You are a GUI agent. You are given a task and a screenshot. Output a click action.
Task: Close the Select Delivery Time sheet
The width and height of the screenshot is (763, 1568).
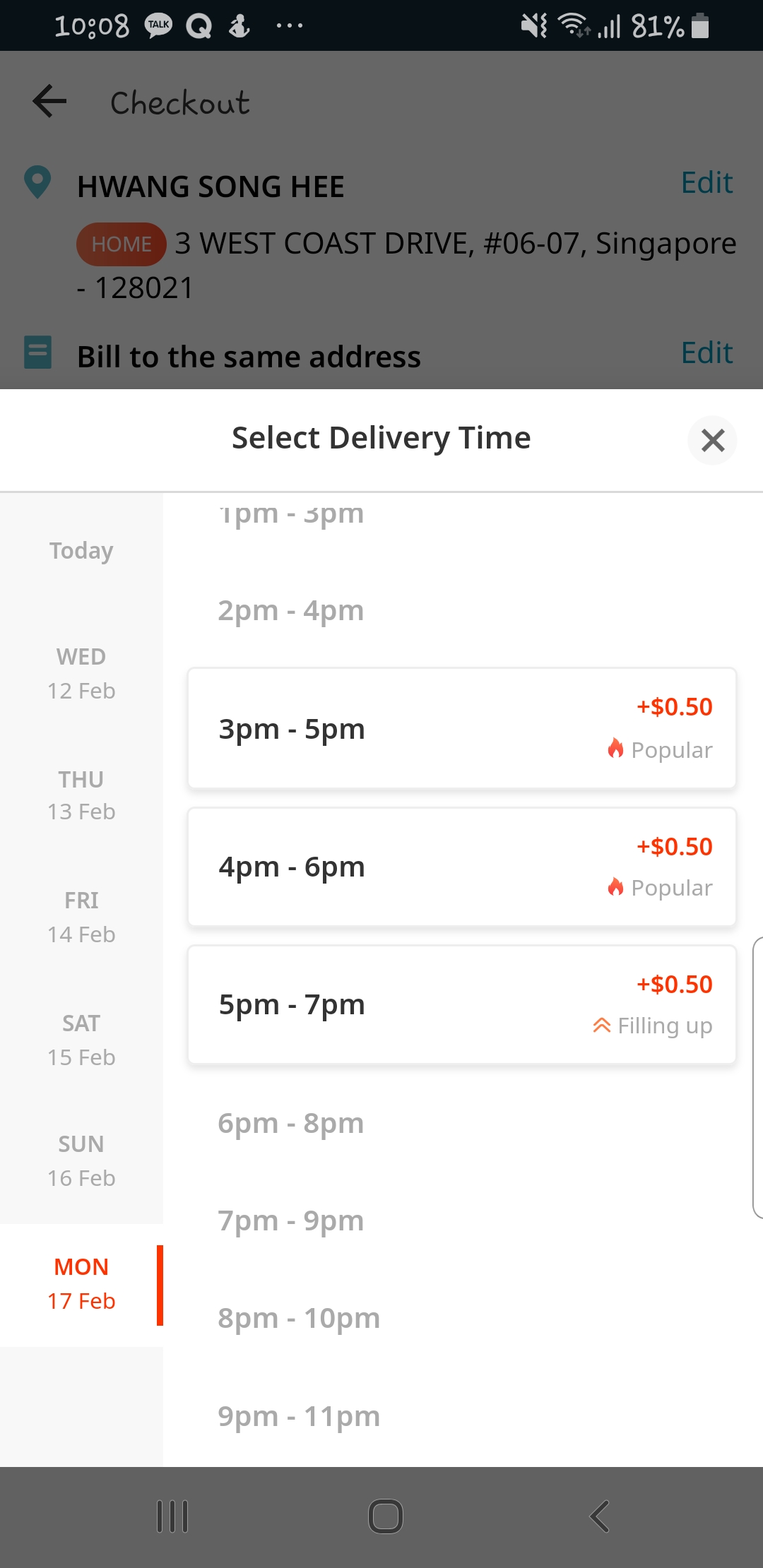click(x=712, y=440)
